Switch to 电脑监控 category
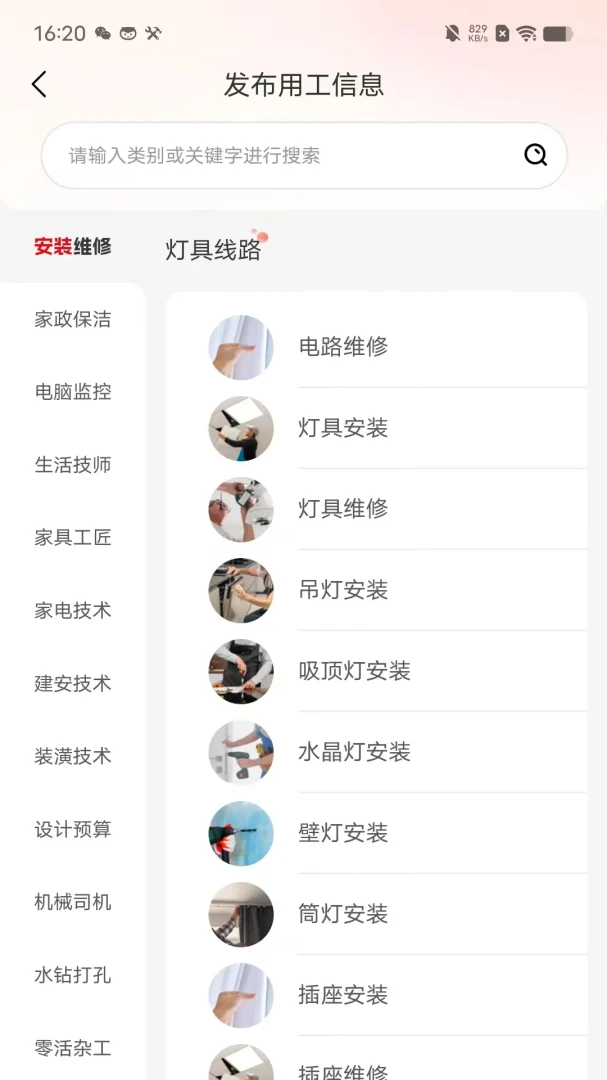The width and height of the screenshot is (607, 1080). [x=73, y=392]
